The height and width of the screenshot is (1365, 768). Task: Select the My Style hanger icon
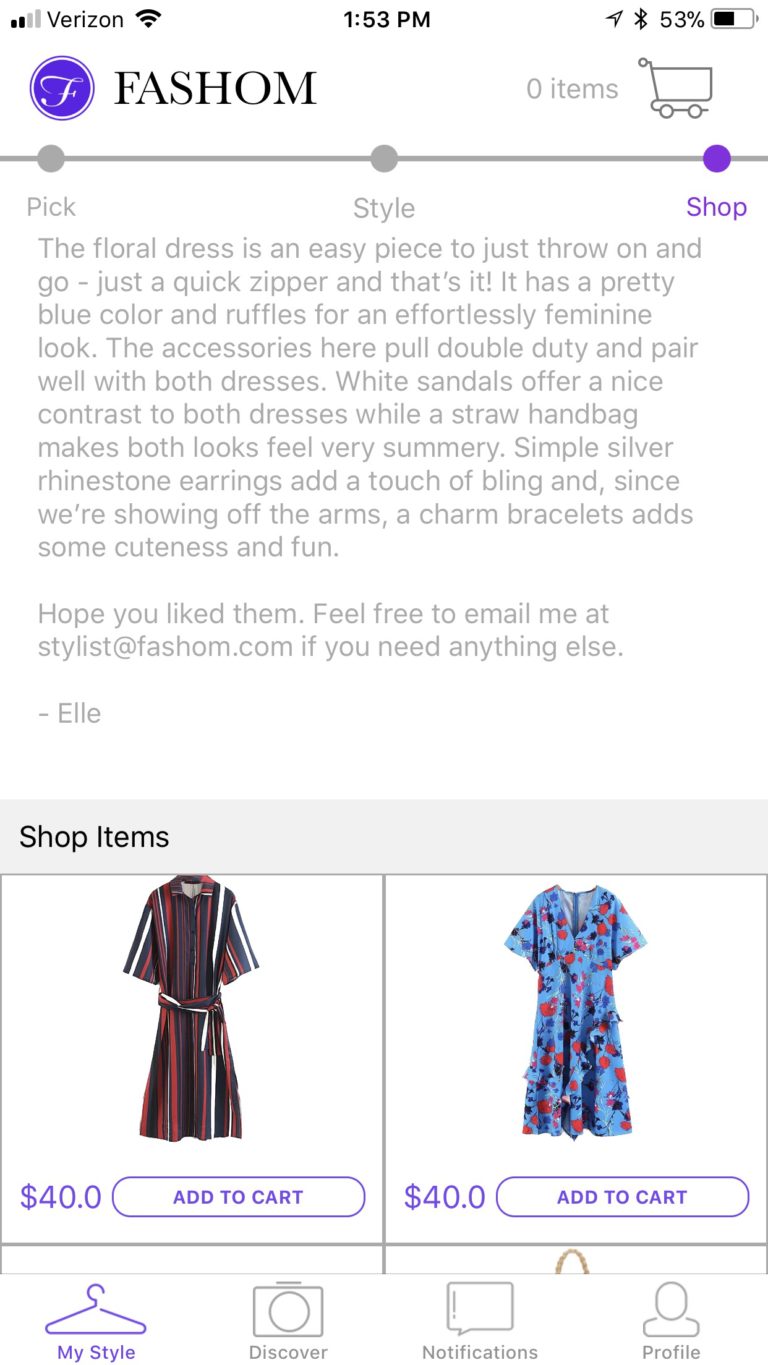[x=96, y=1310]
